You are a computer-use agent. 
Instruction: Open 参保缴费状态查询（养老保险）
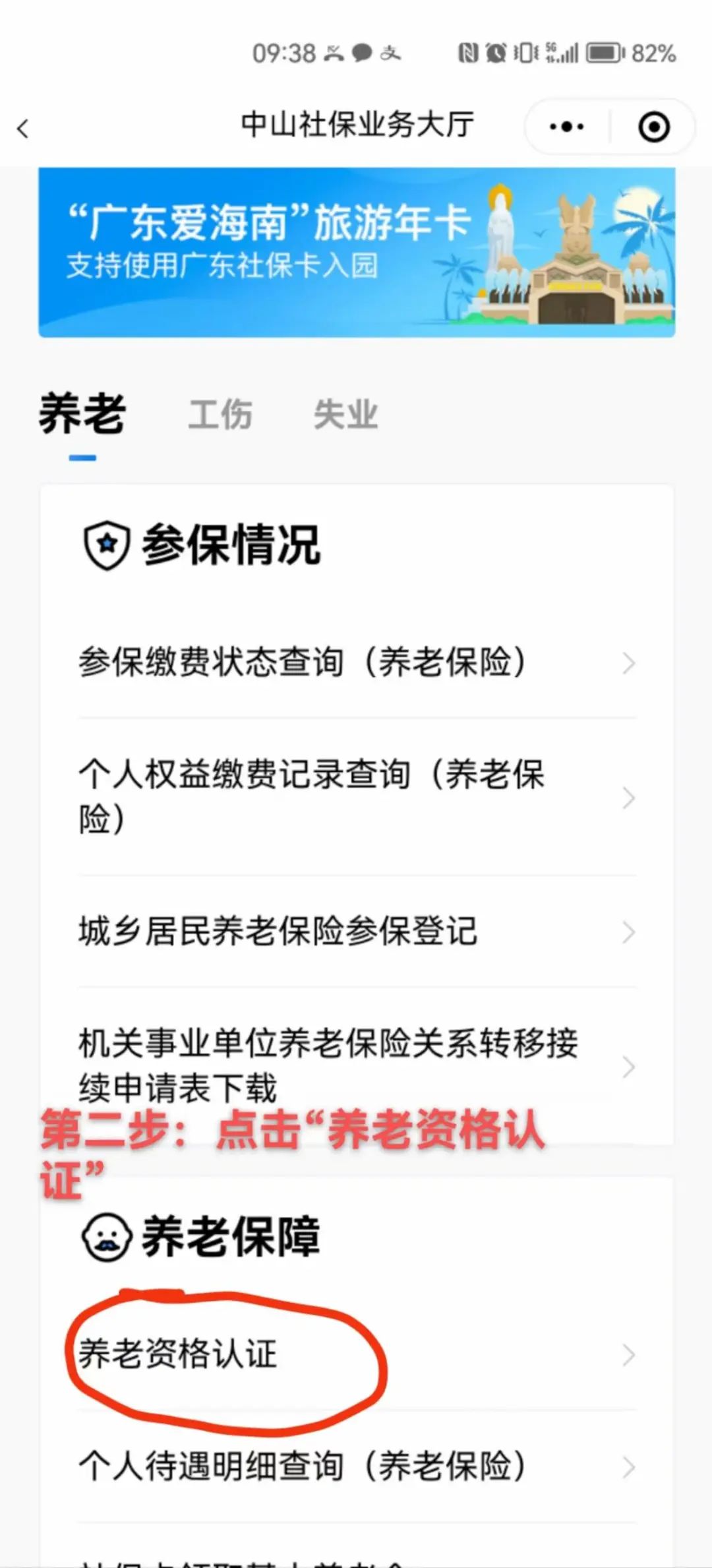click(356, 662)
